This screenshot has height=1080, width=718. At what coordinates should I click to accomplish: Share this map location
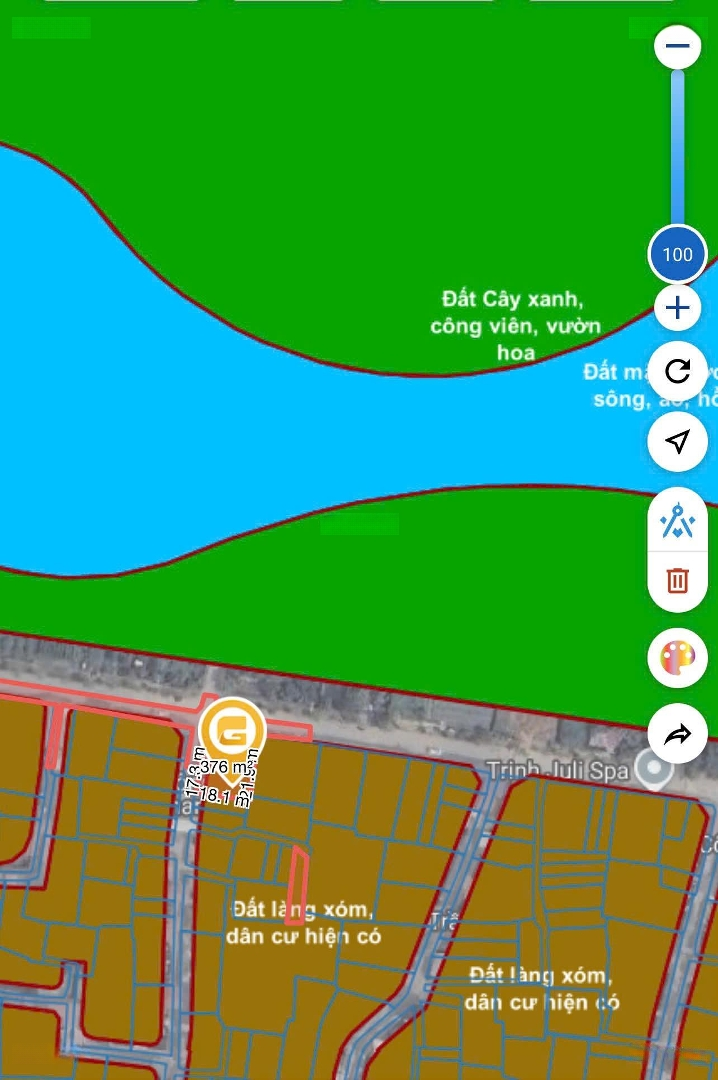coord(678,736)
